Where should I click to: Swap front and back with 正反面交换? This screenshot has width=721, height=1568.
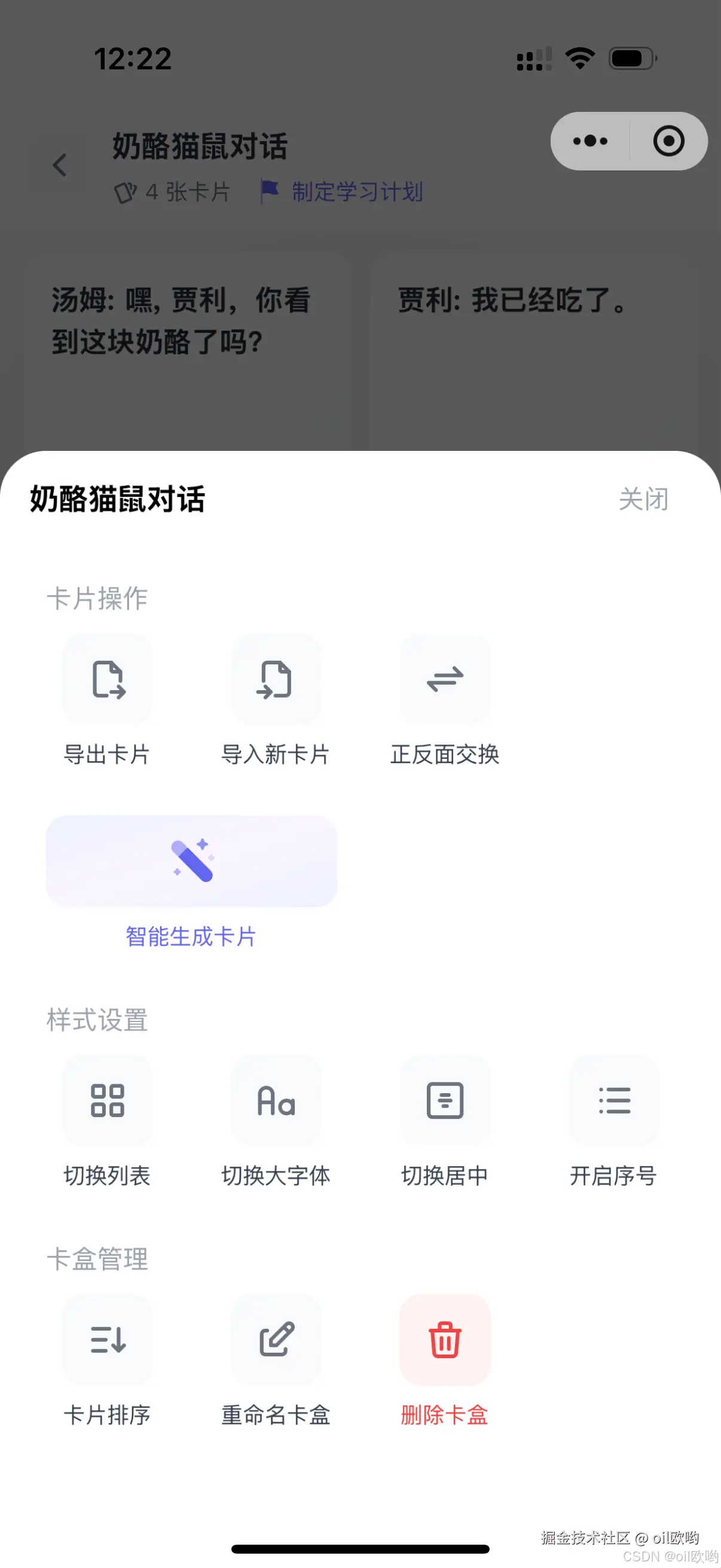(x=445, y=679)
